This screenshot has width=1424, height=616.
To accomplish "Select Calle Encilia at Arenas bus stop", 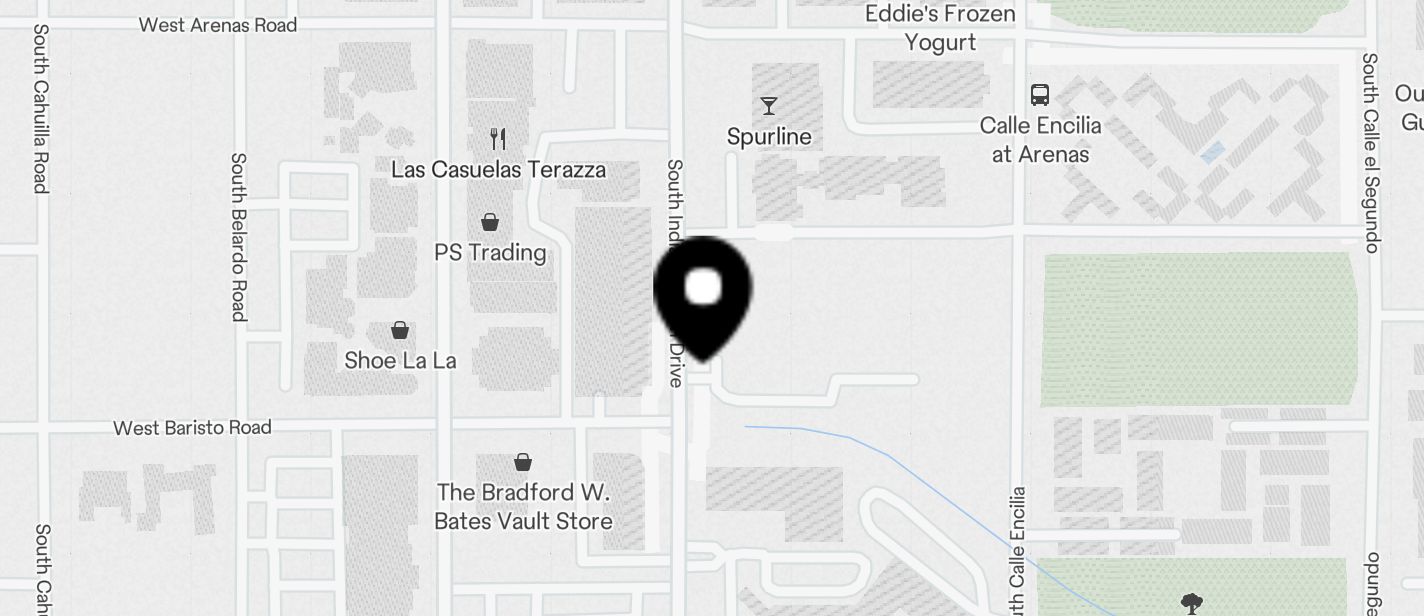I will [1040, 96].
